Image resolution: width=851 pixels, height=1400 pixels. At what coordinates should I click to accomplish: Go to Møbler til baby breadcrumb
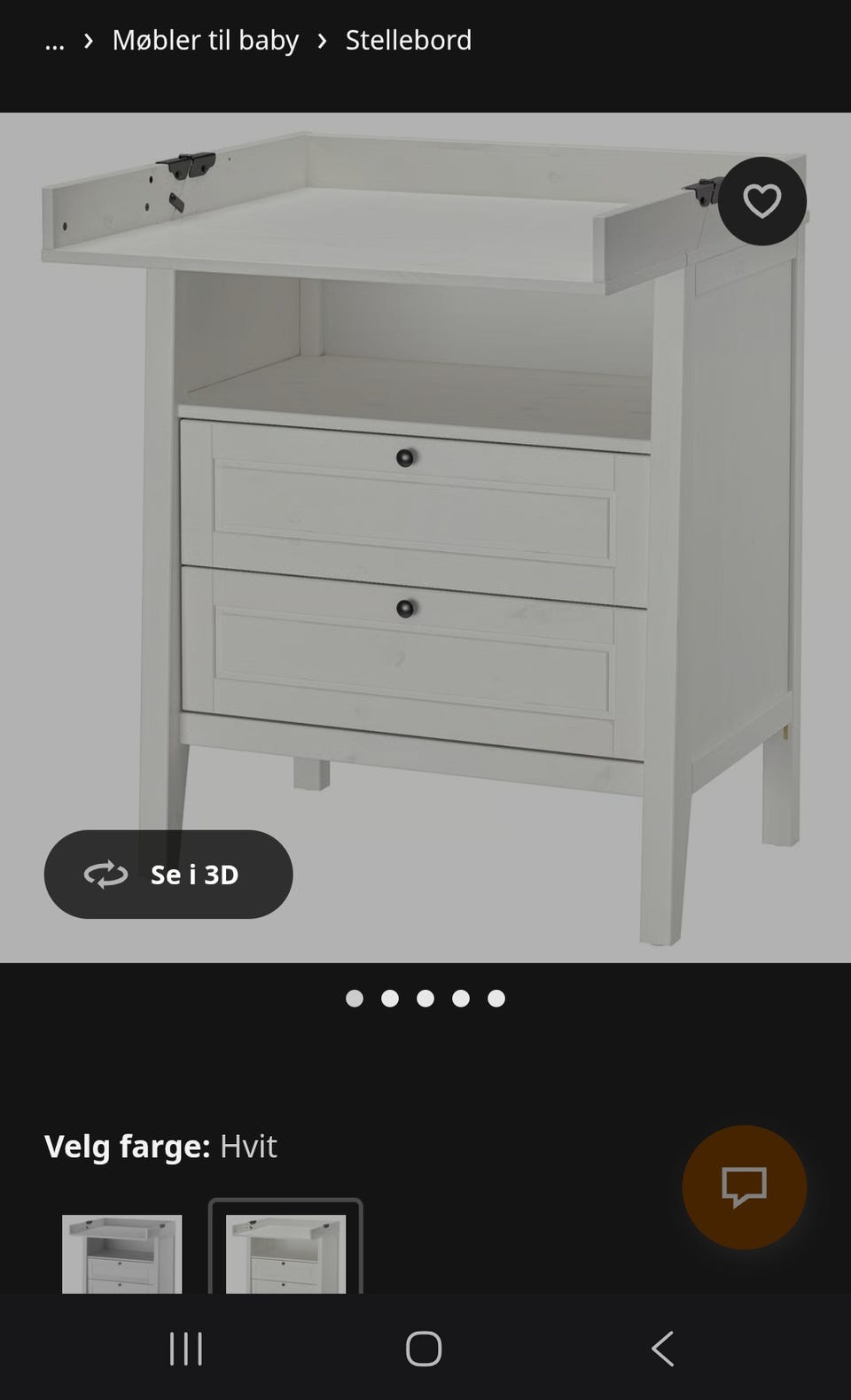pos(205,40)
